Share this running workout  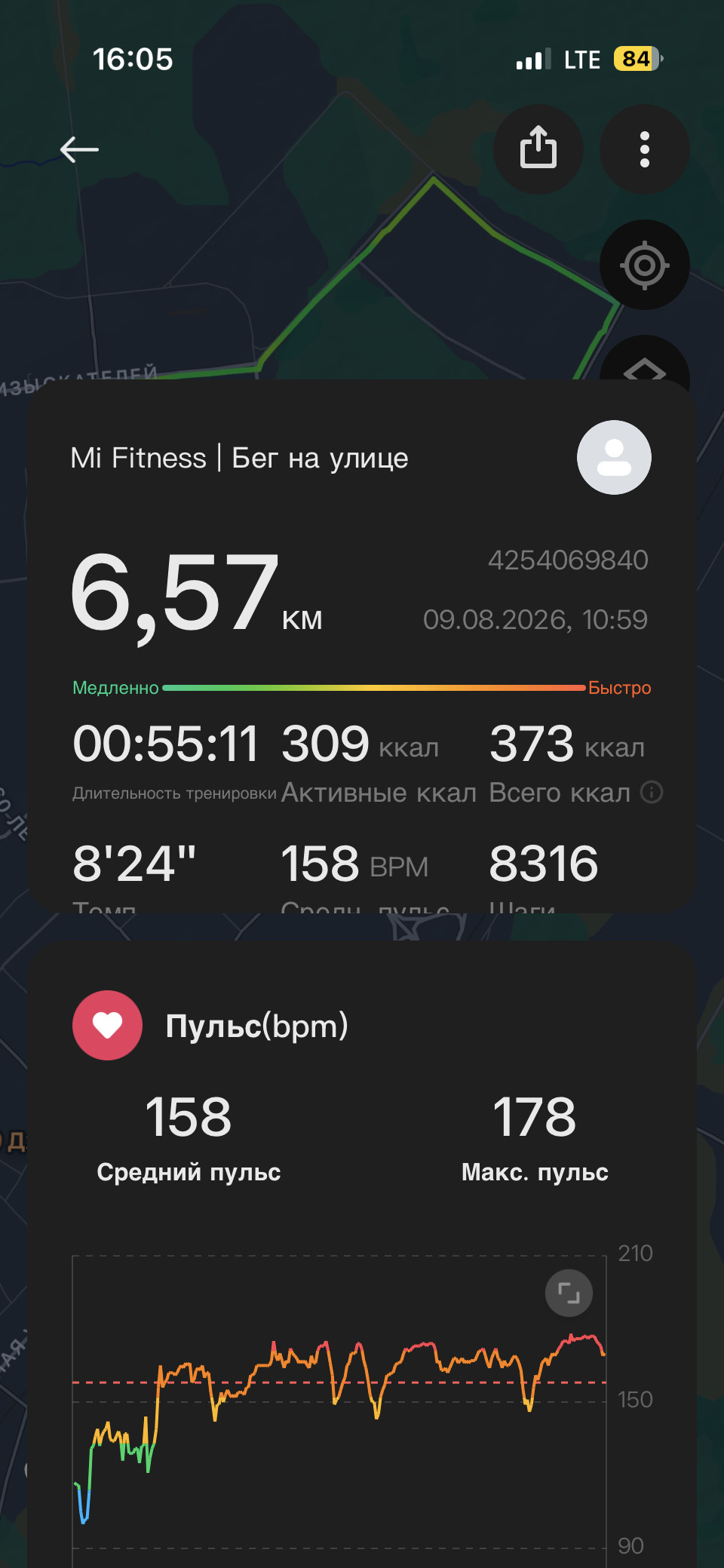click(x=538, y=149)
